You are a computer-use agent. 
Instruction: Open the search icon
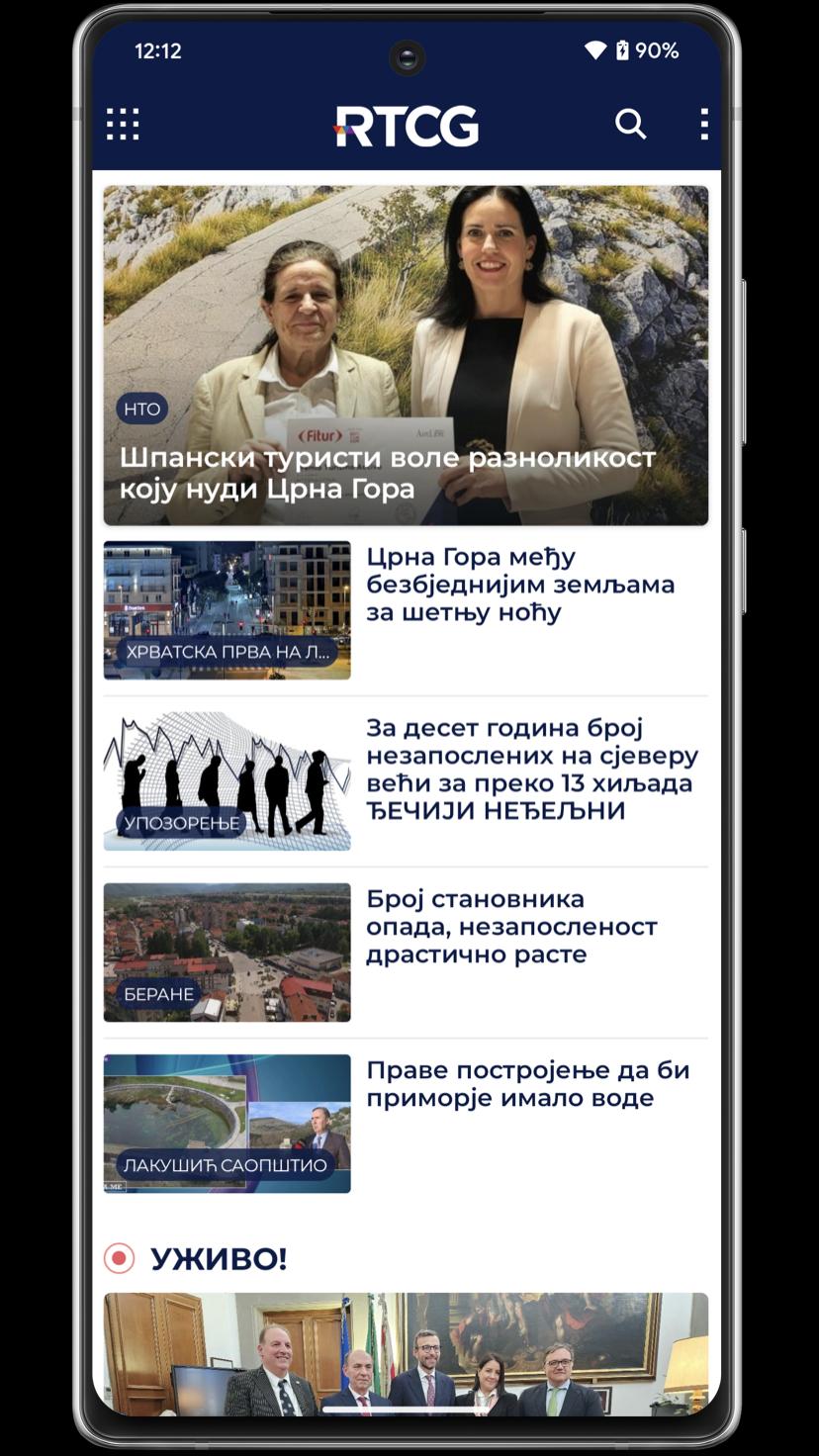pos(630,125)
